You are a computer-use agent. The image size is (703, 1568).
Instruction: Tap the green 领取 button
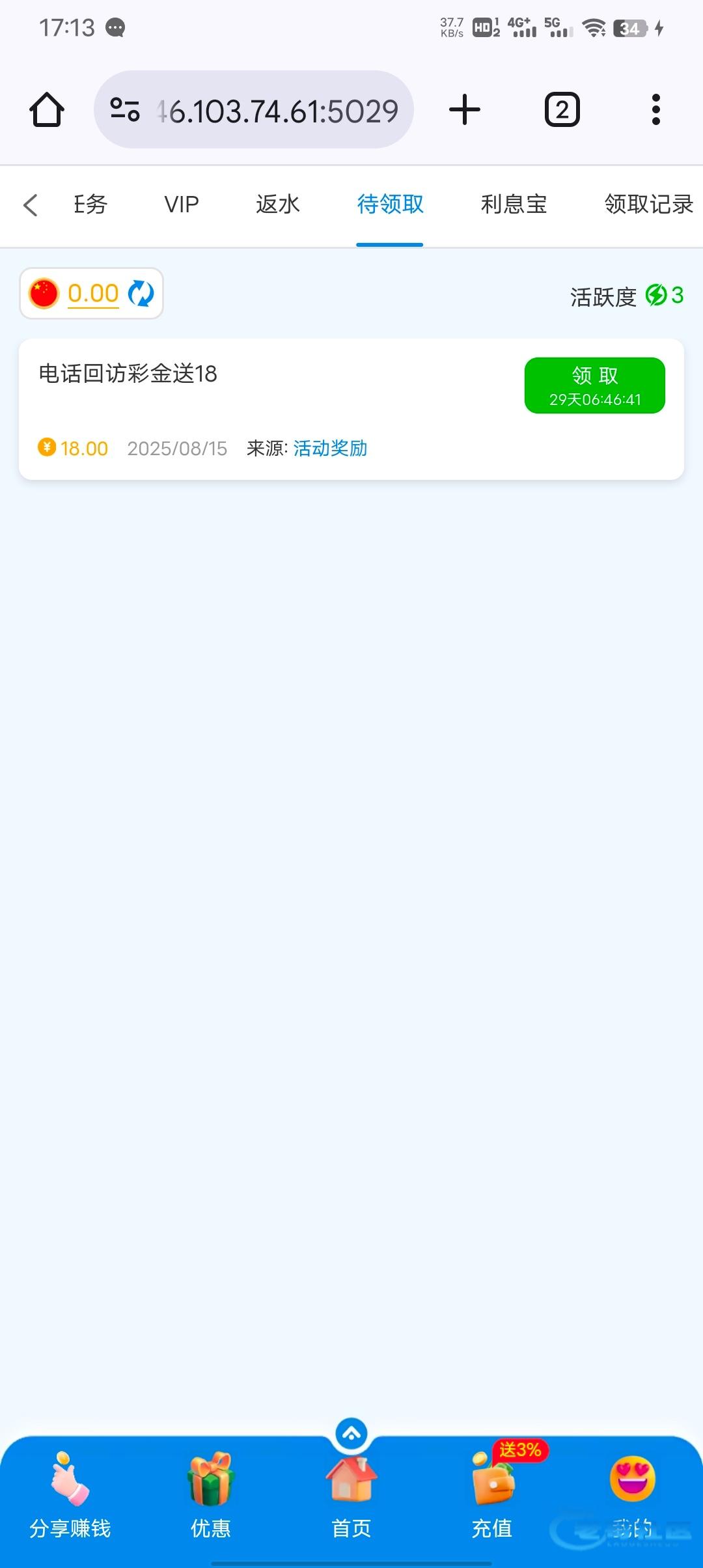pos(595,385)
